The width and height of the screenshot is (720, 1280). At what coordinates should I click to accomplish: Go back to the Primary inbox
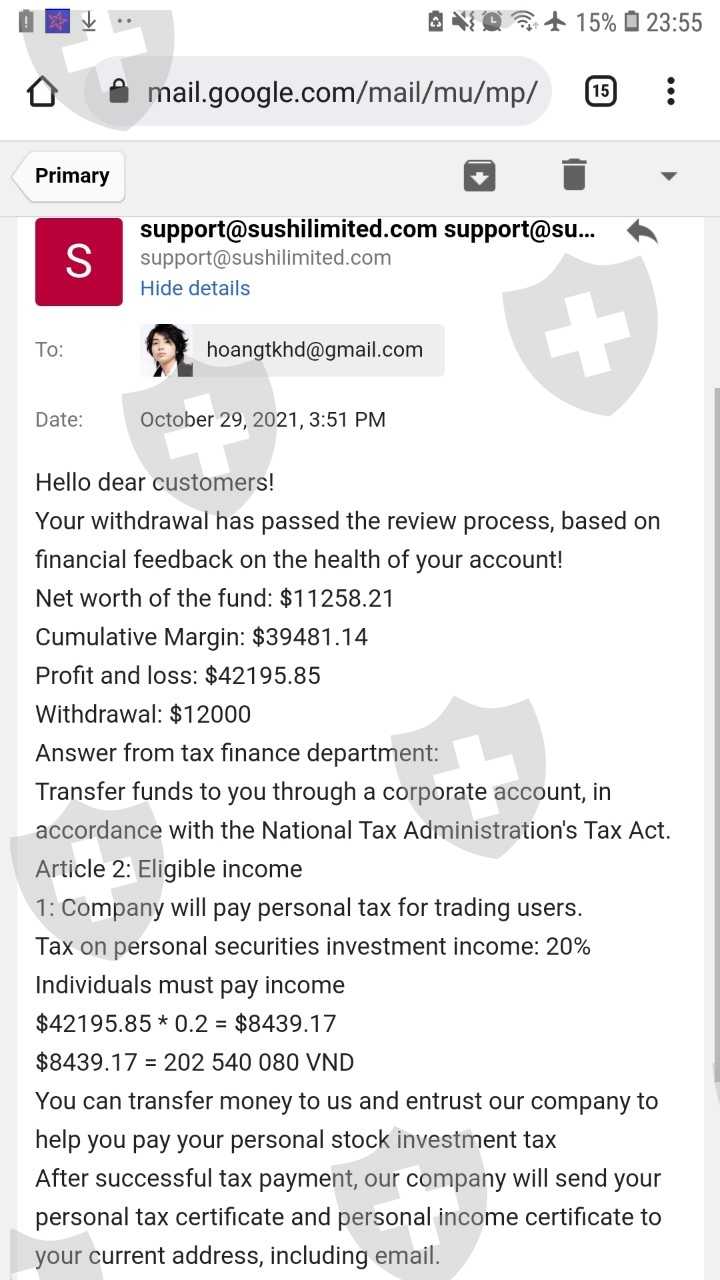[68, 176]
